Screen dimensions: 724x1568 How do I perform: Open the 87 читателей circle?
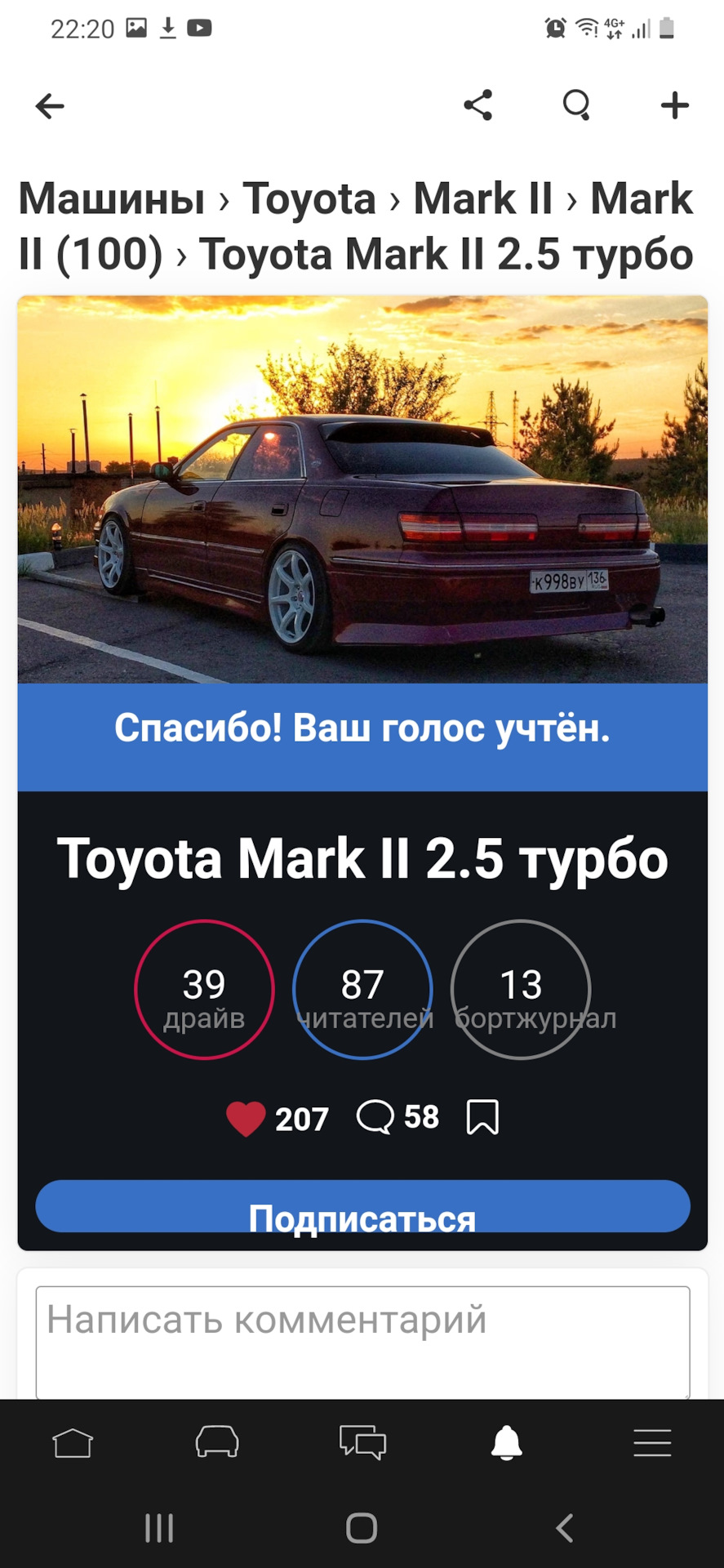pyautogui.click(x=362, y=990)
